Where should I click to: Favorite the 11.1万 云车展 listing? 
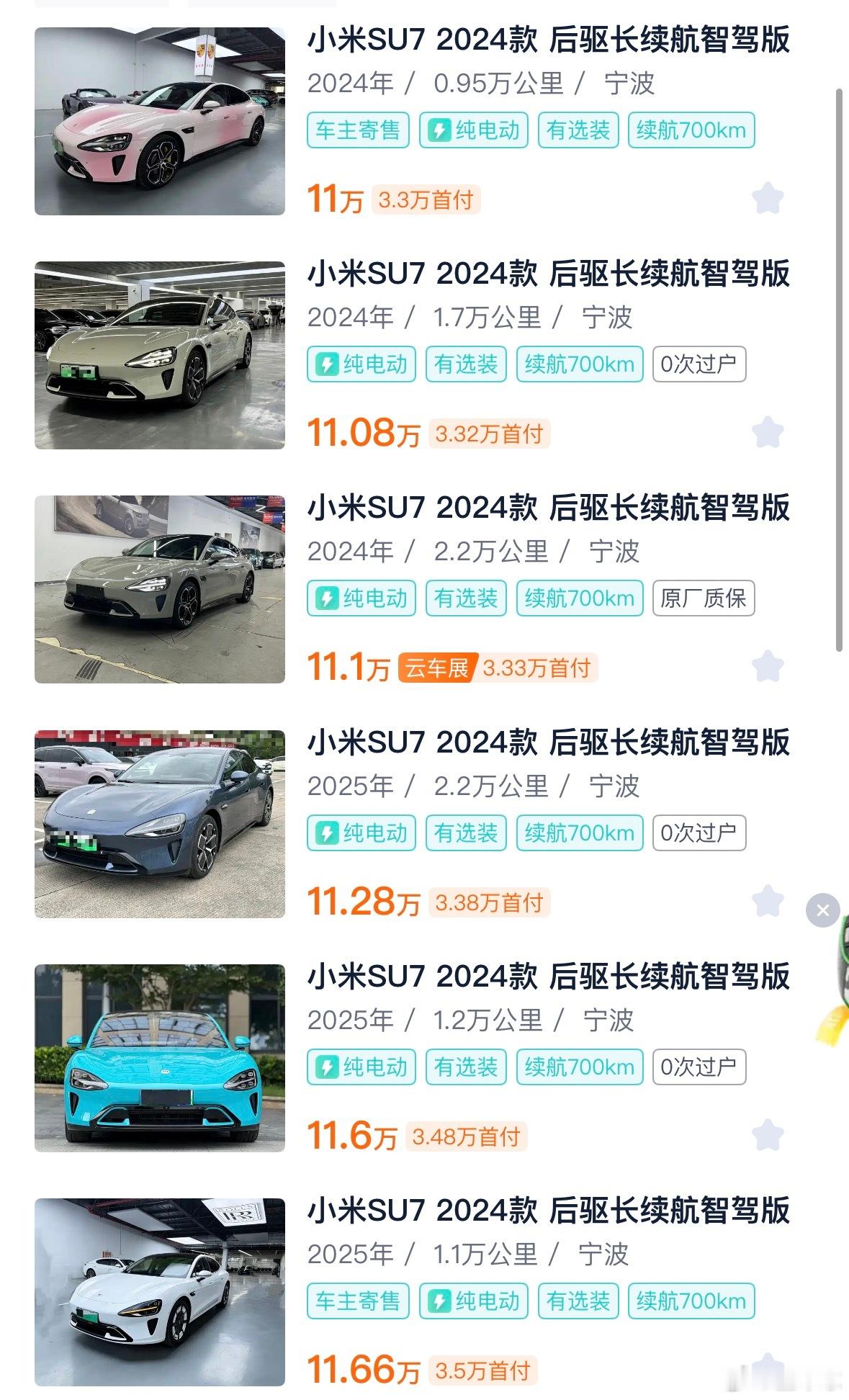768,663
